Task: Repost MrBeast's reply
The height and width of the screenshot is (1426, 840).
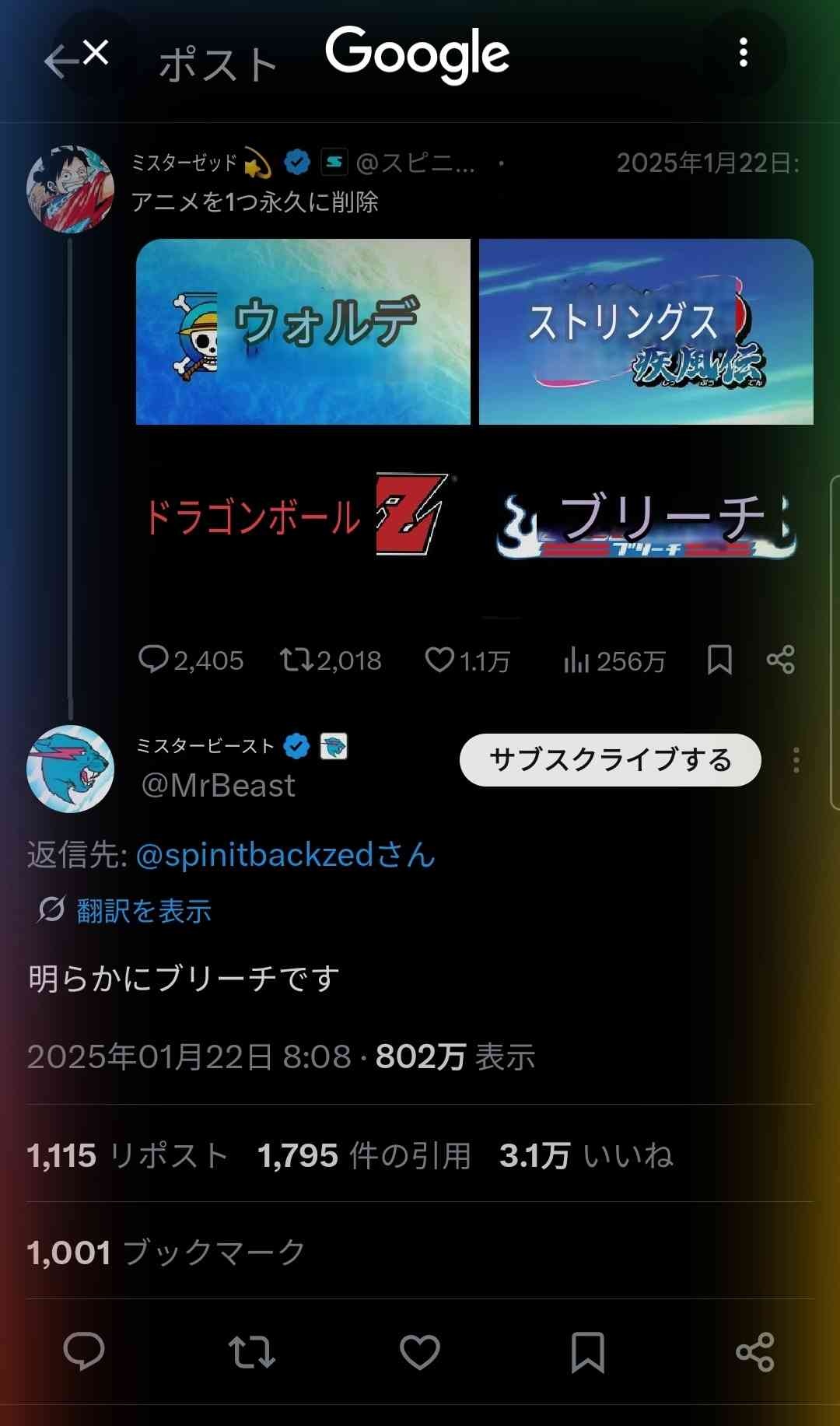Action: (252, 1351)
